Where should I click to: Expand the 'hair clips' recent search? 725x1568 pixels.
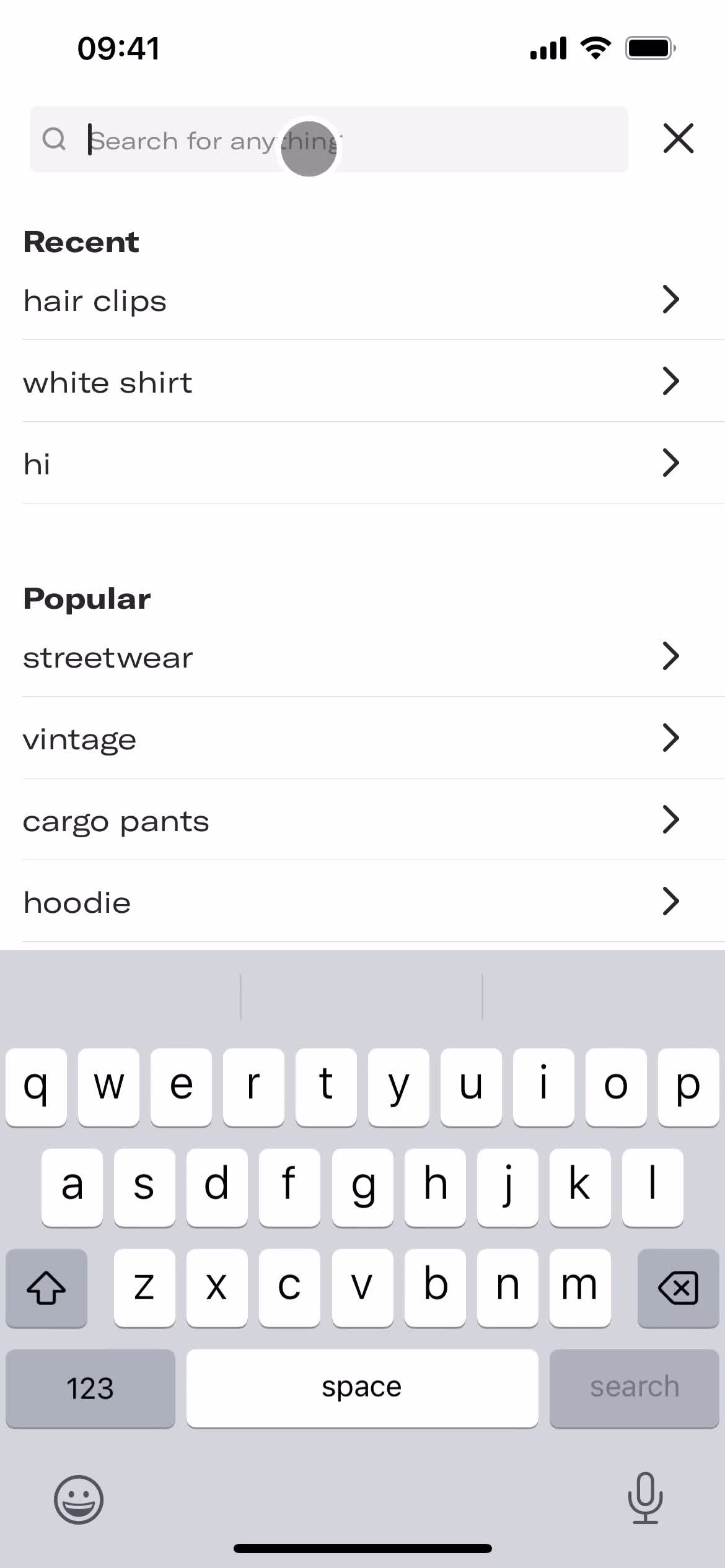pos(670,300)
